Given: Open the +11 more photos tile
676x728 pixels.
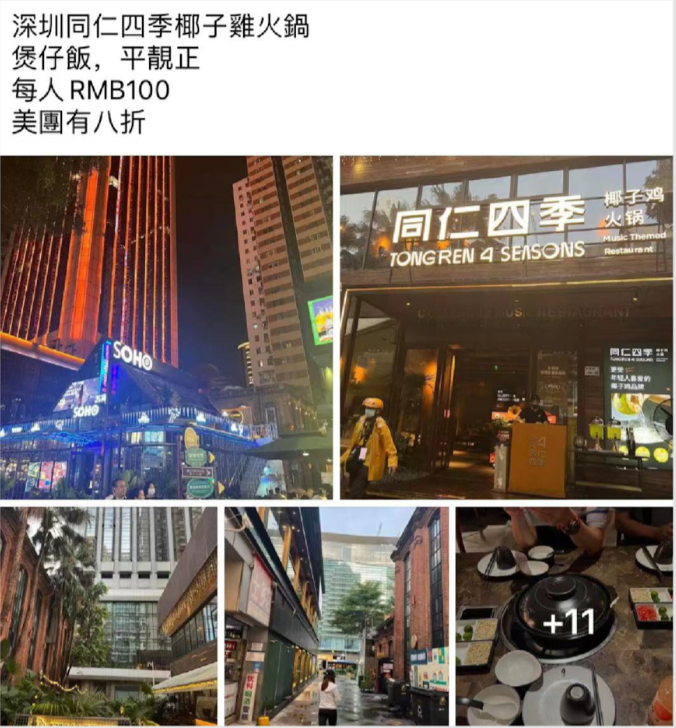Looking at the screenshot, I should [x=564, y=616].
